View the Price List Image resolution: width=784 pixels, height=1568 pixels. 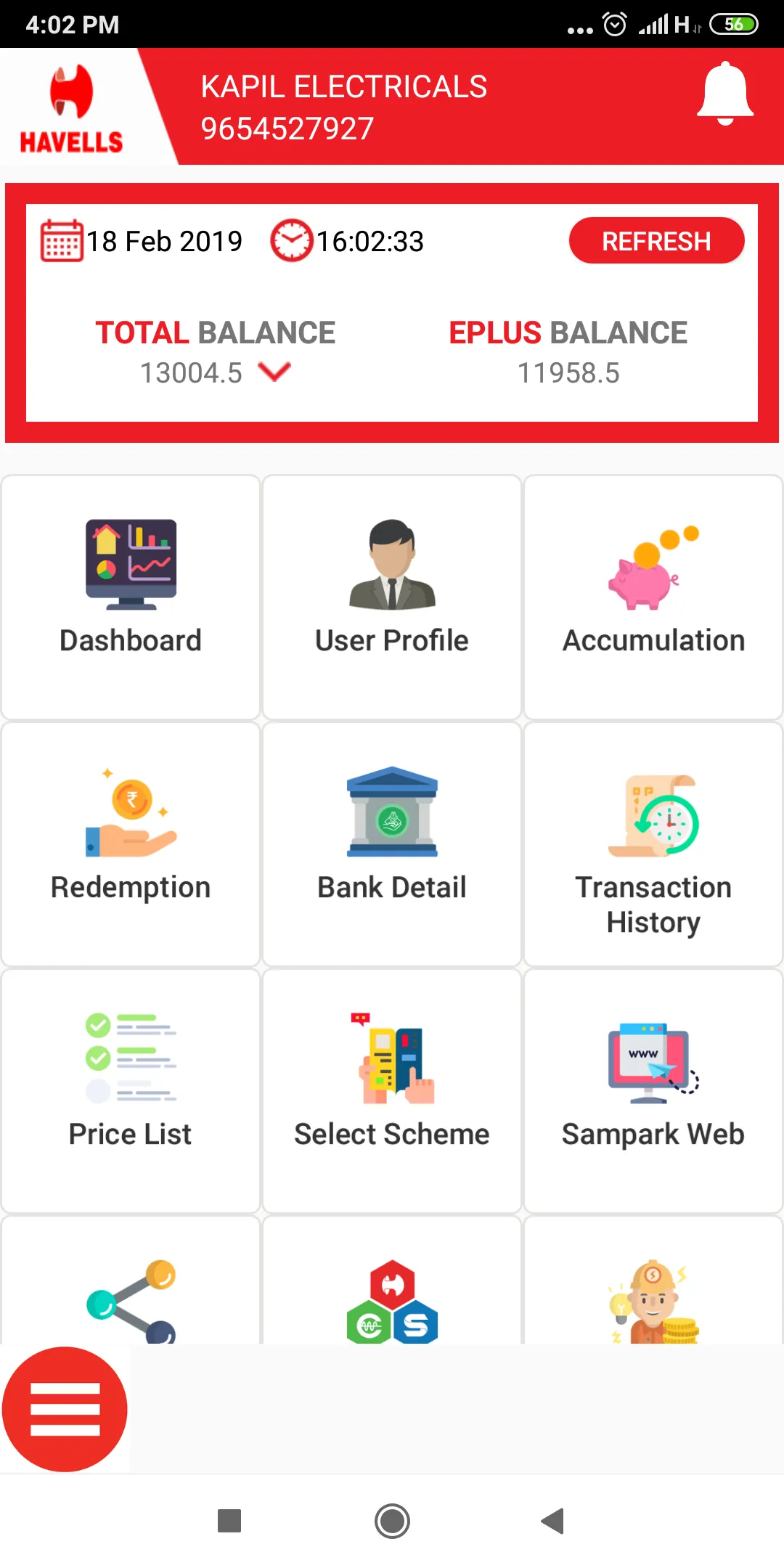131,1090
